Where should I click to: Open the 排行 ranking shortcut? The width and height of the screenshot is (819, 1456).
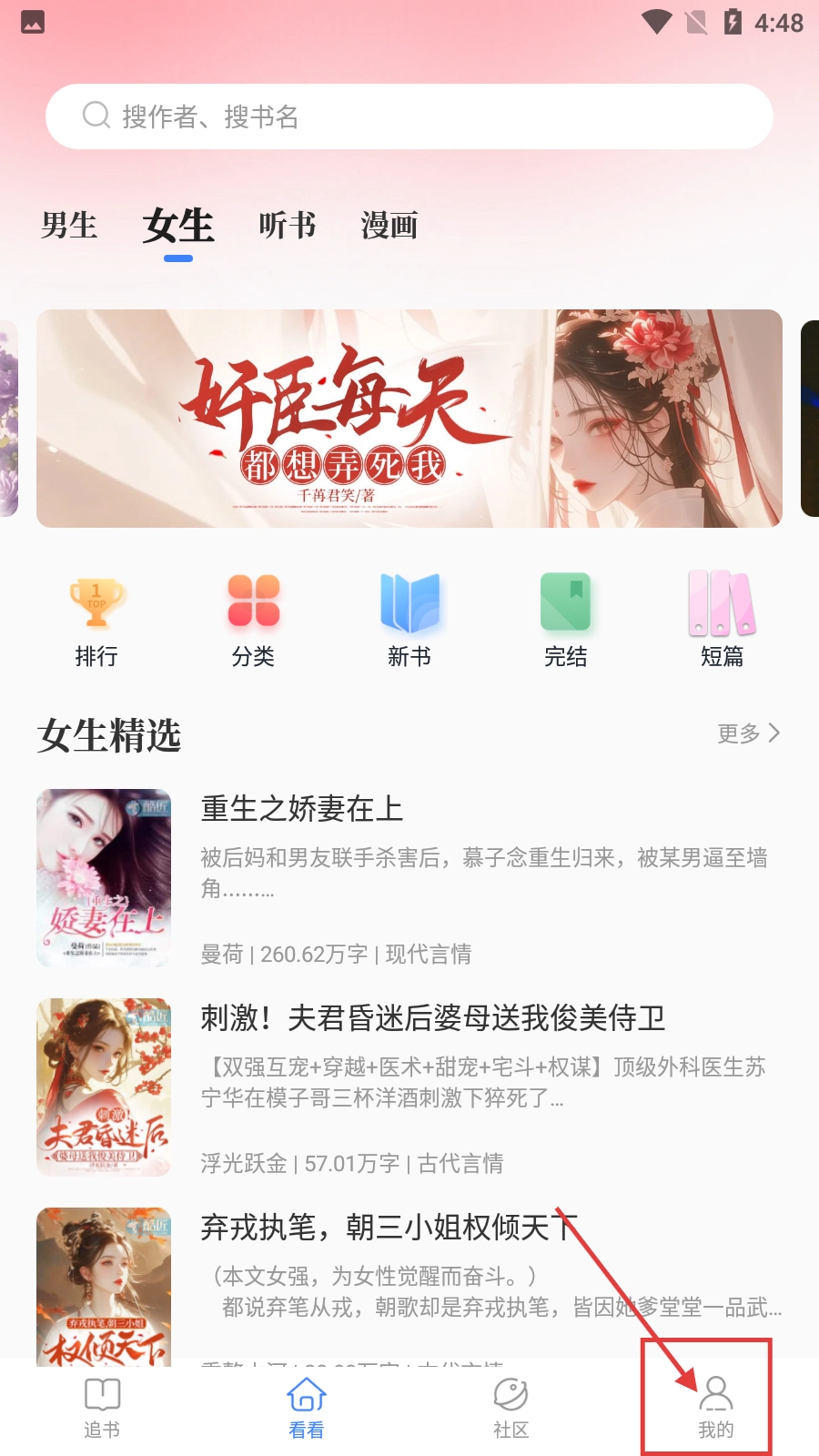click(96, 619)
